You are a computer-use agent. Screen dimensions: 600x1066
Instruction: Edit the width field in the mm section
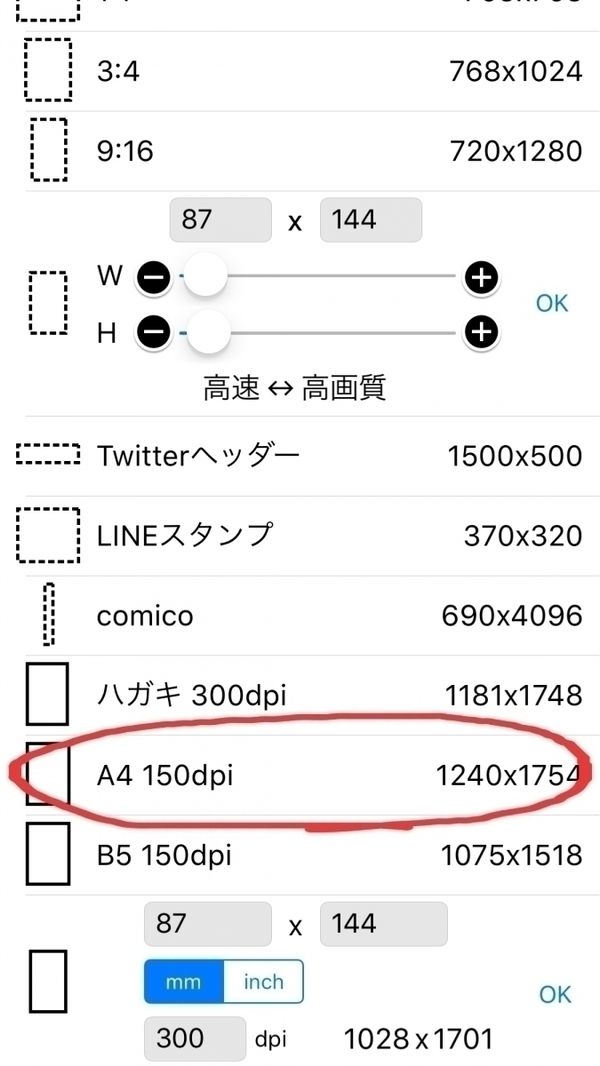[207, 923]
